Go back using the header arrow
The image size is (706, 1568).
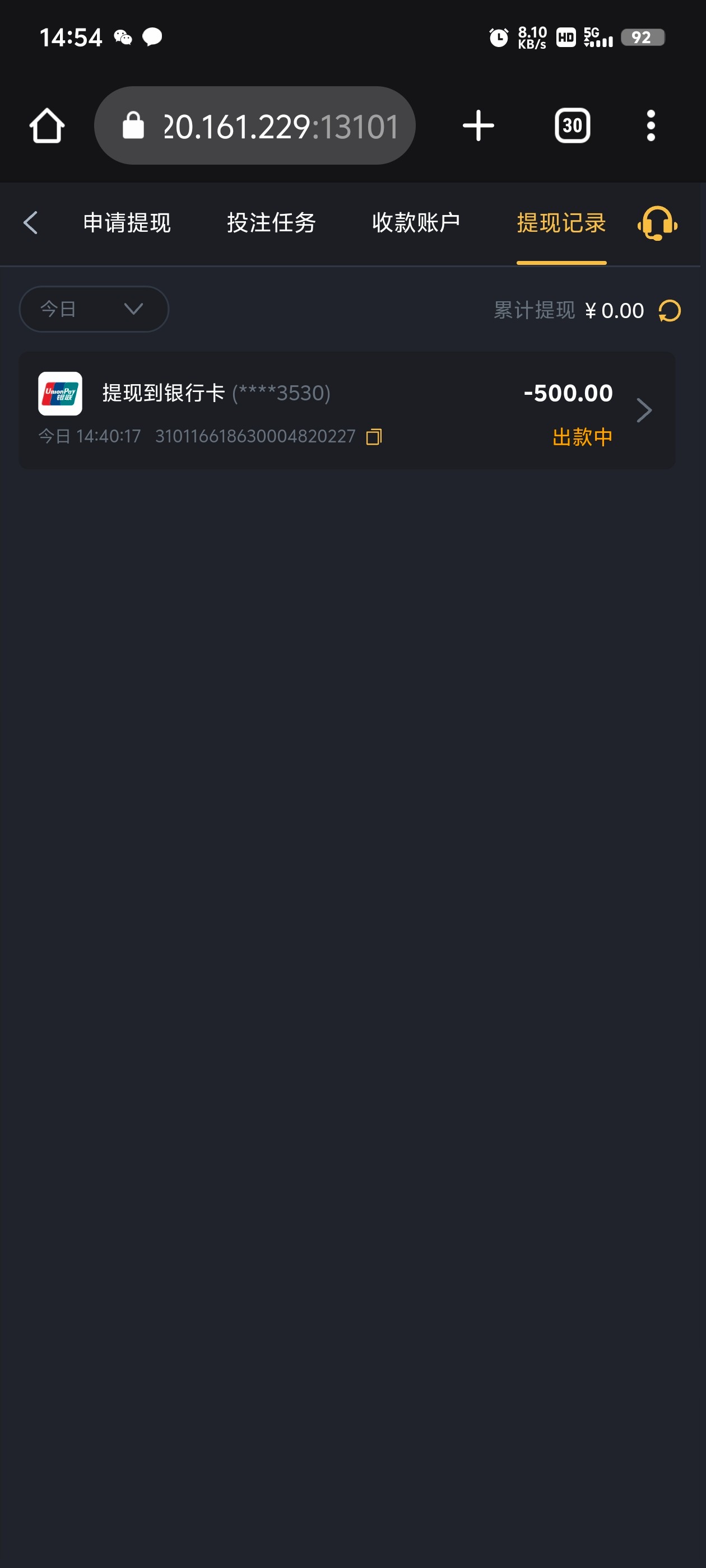pyautogui.click(x=30, y=223)
